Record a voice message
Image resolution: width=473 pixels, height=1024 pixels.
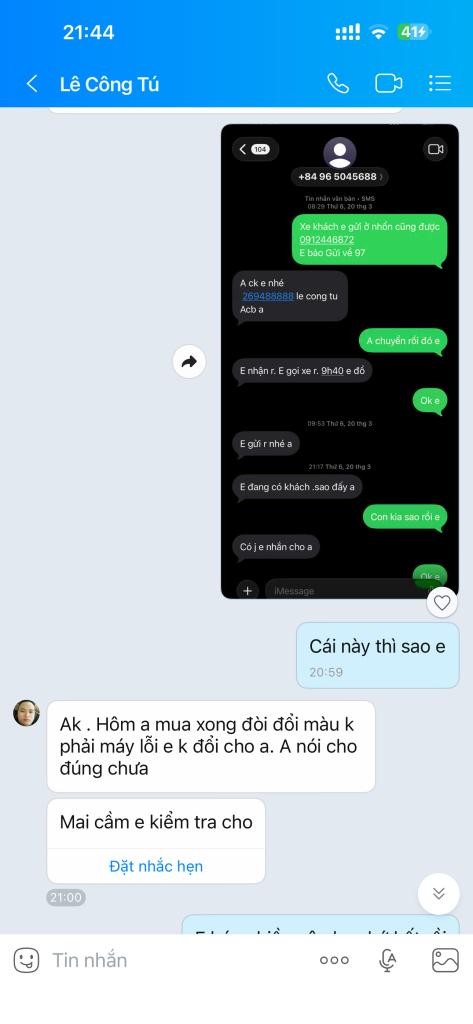tap(387, 960)
